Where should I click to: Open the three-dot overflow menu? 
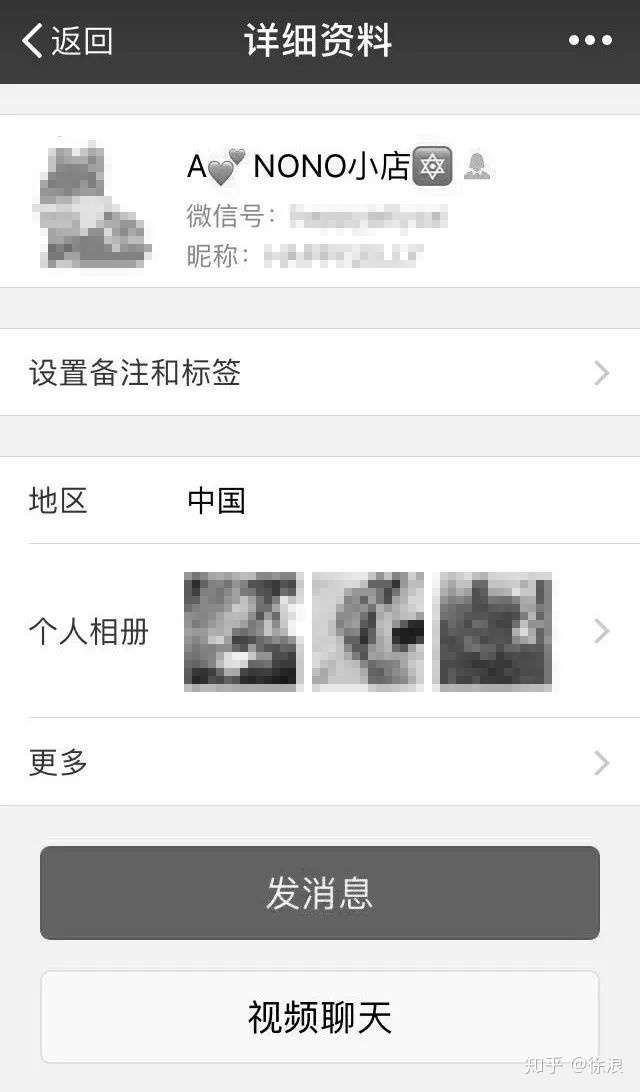click(590, 41)
